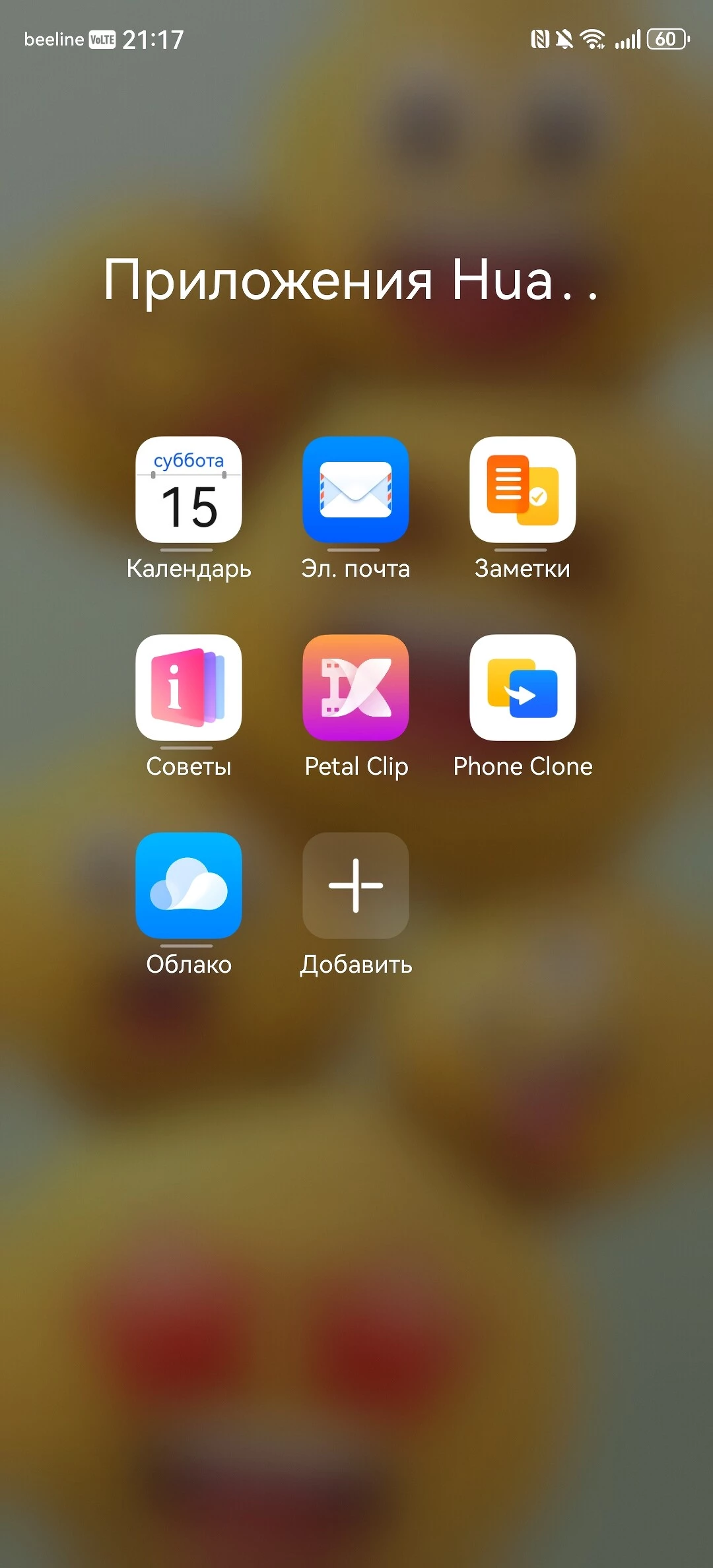Viewport: 713px width, 1568px height.
Task: Open Phone Clone
Action: [522, 688]
